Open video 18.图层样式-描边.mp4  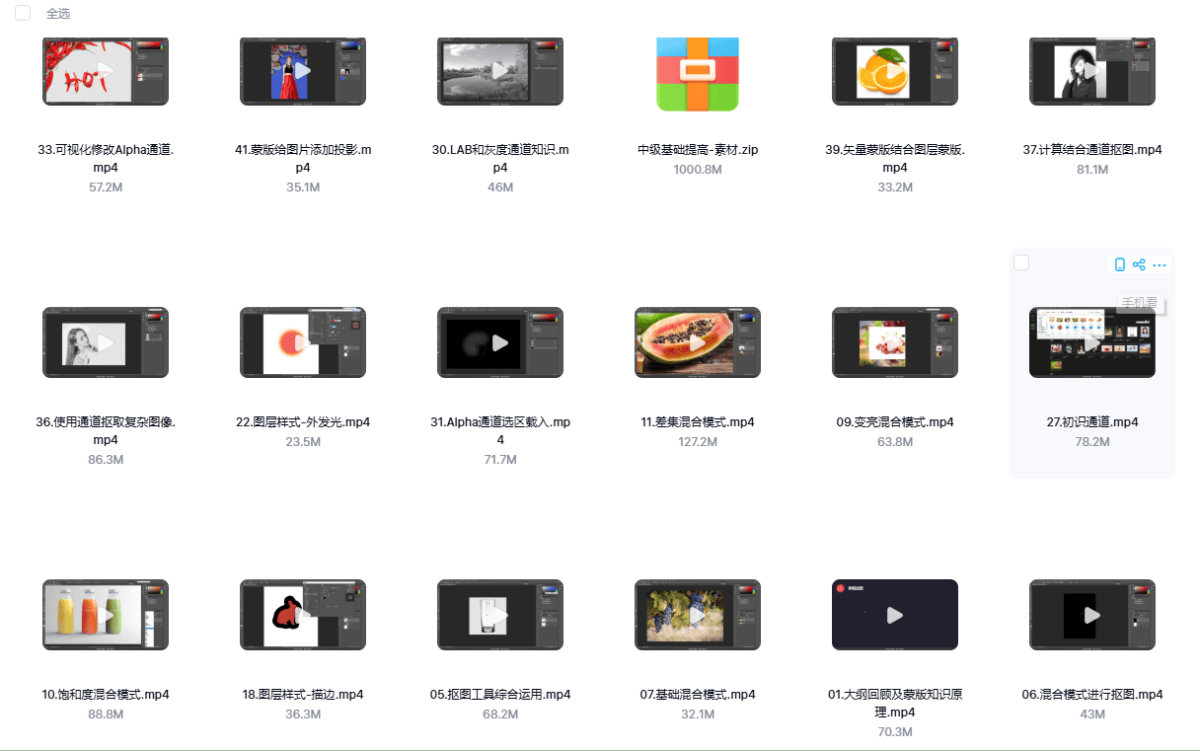tap(303, 615)
